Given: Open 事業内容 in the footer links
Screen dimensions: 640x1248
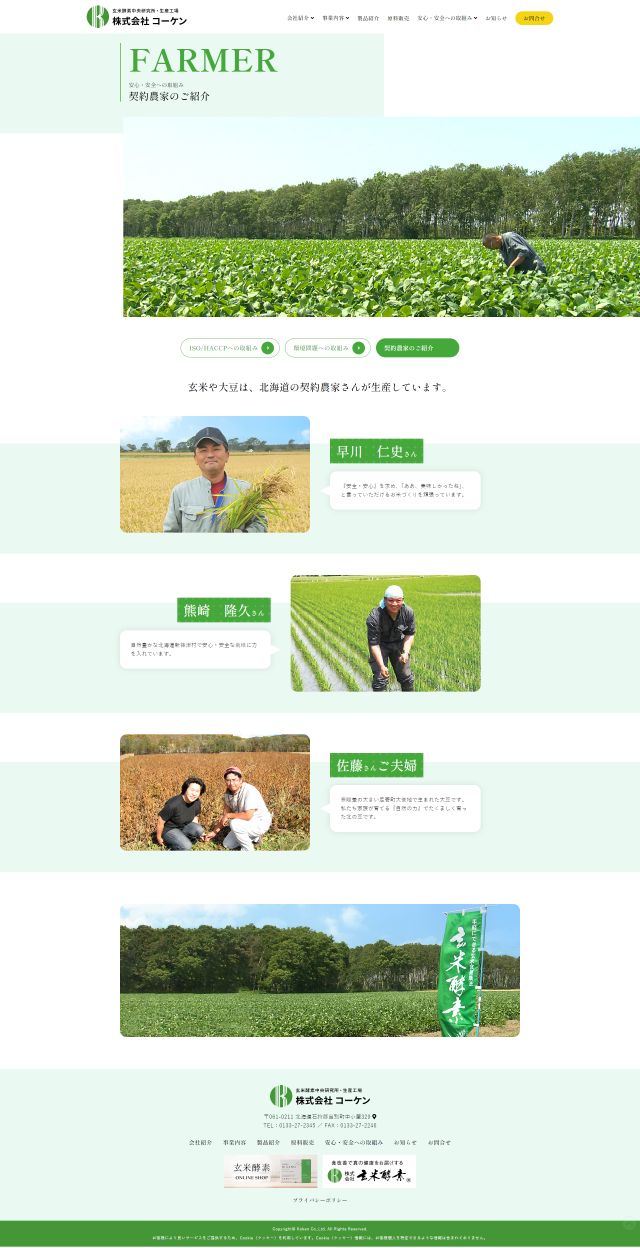Looking at the screenshot, I should pos(234,1142).
